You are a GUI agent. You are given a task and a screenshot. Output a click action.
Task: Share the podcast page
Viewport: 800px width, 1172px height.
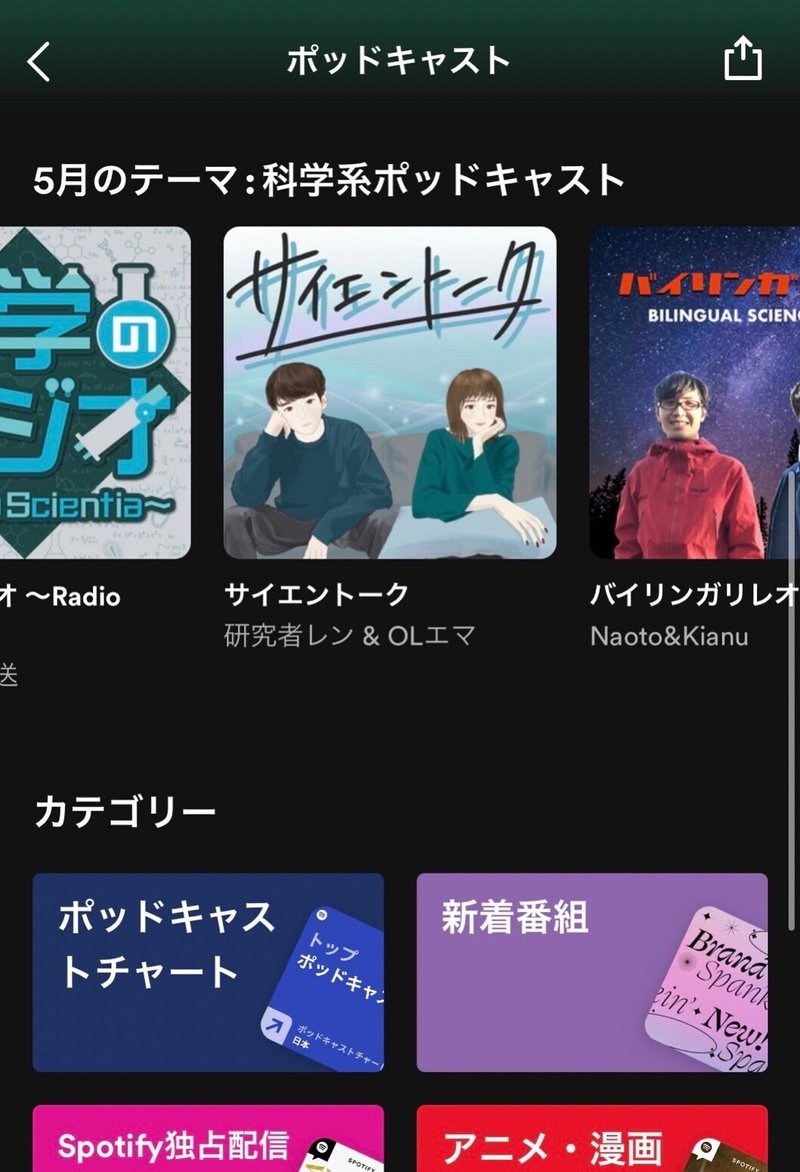pos(742,60)
